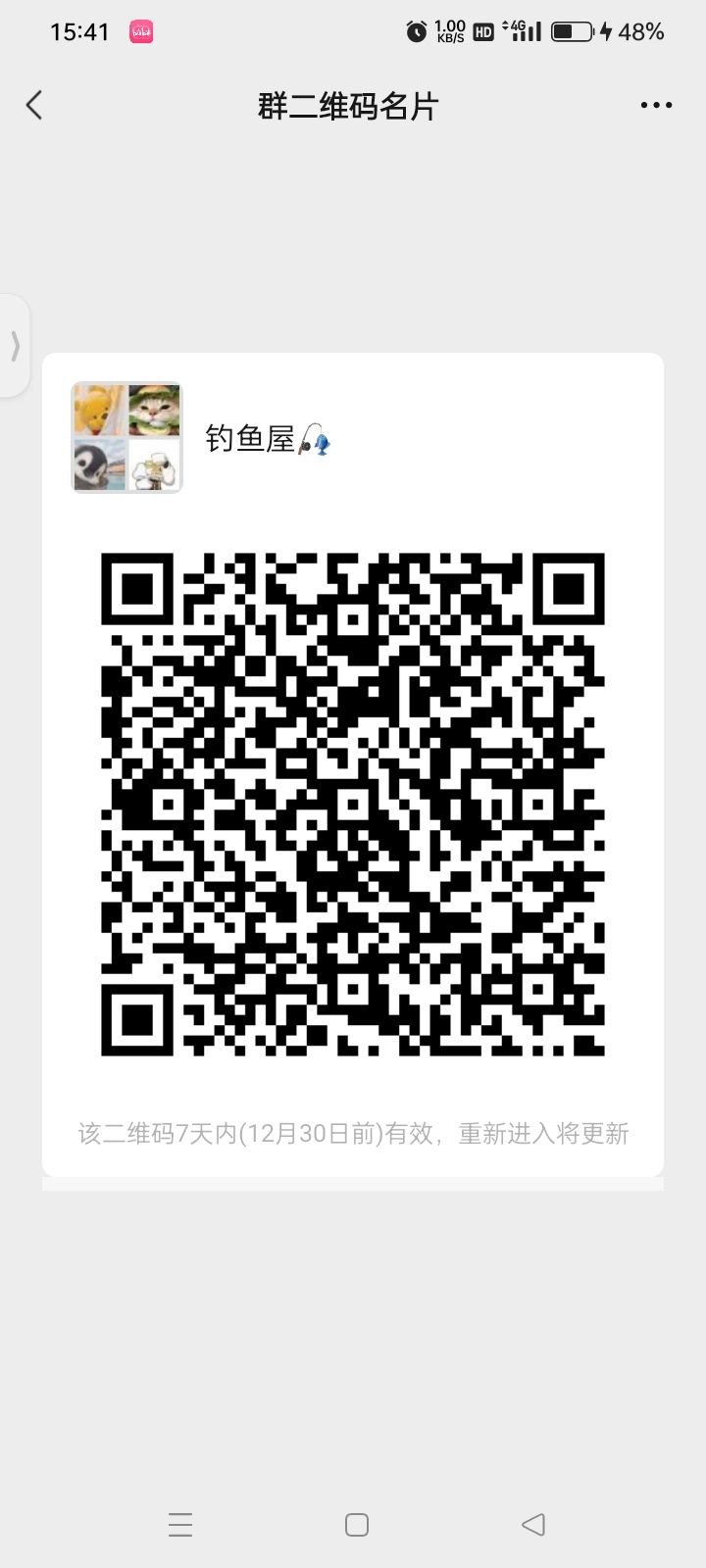The image size is (706, 1568).
Task: Tap the 群二维码名片 title text
Action: [345, 106]
